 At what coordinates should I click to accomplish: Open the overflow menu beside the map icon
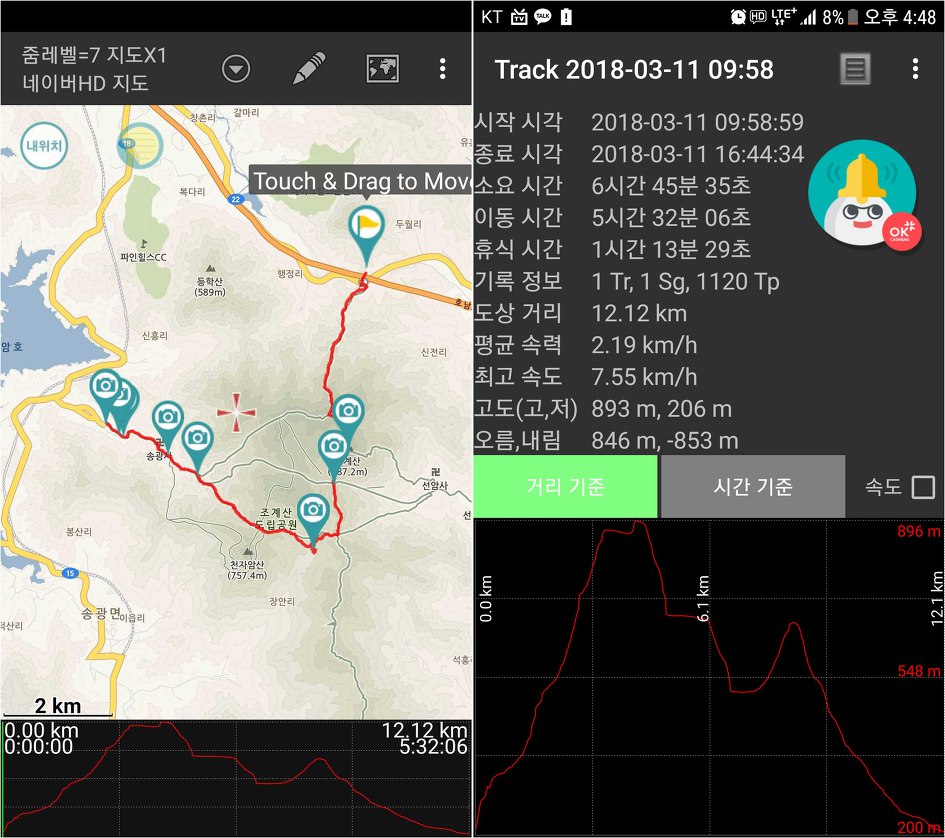[x=442, y=69]
